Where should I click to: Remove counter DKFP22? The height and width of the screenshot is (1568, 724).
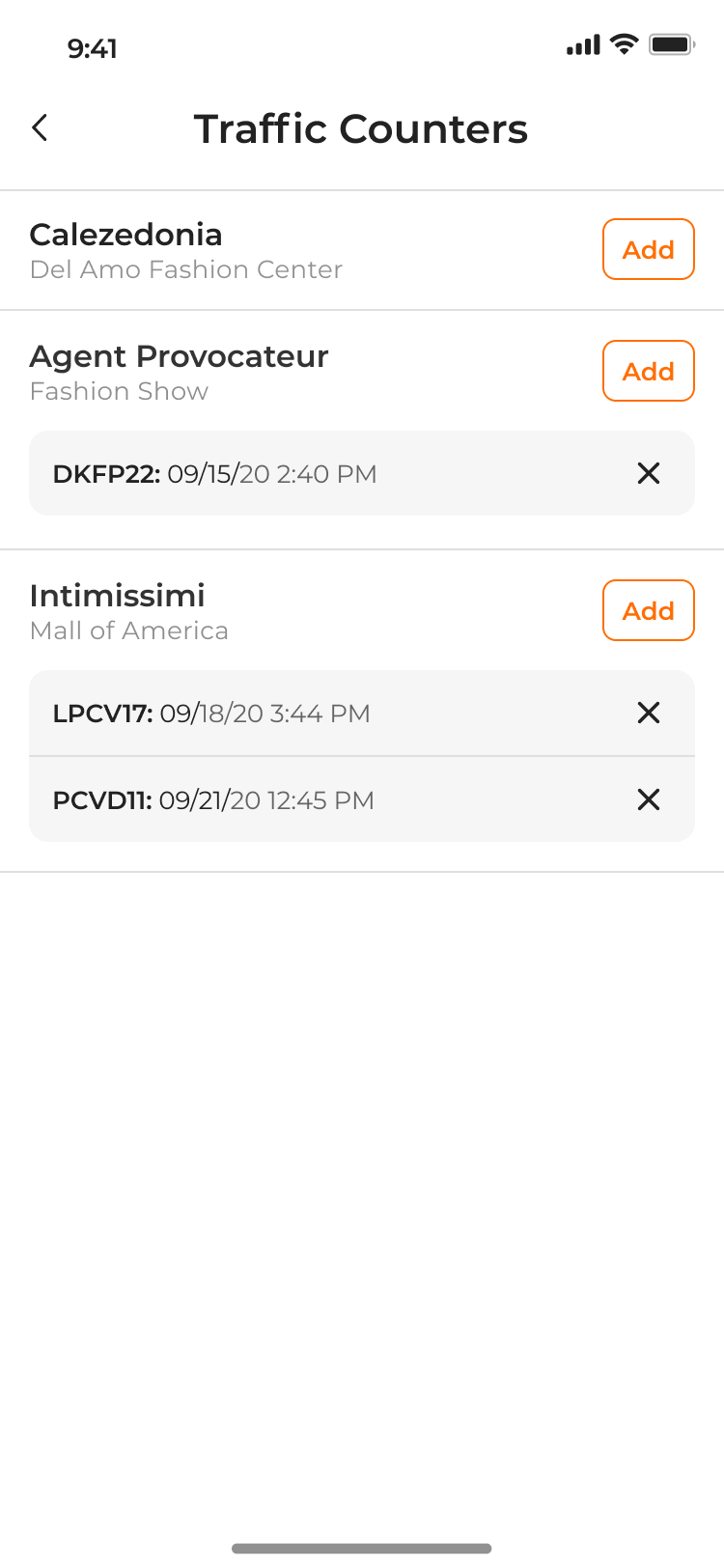649,473
